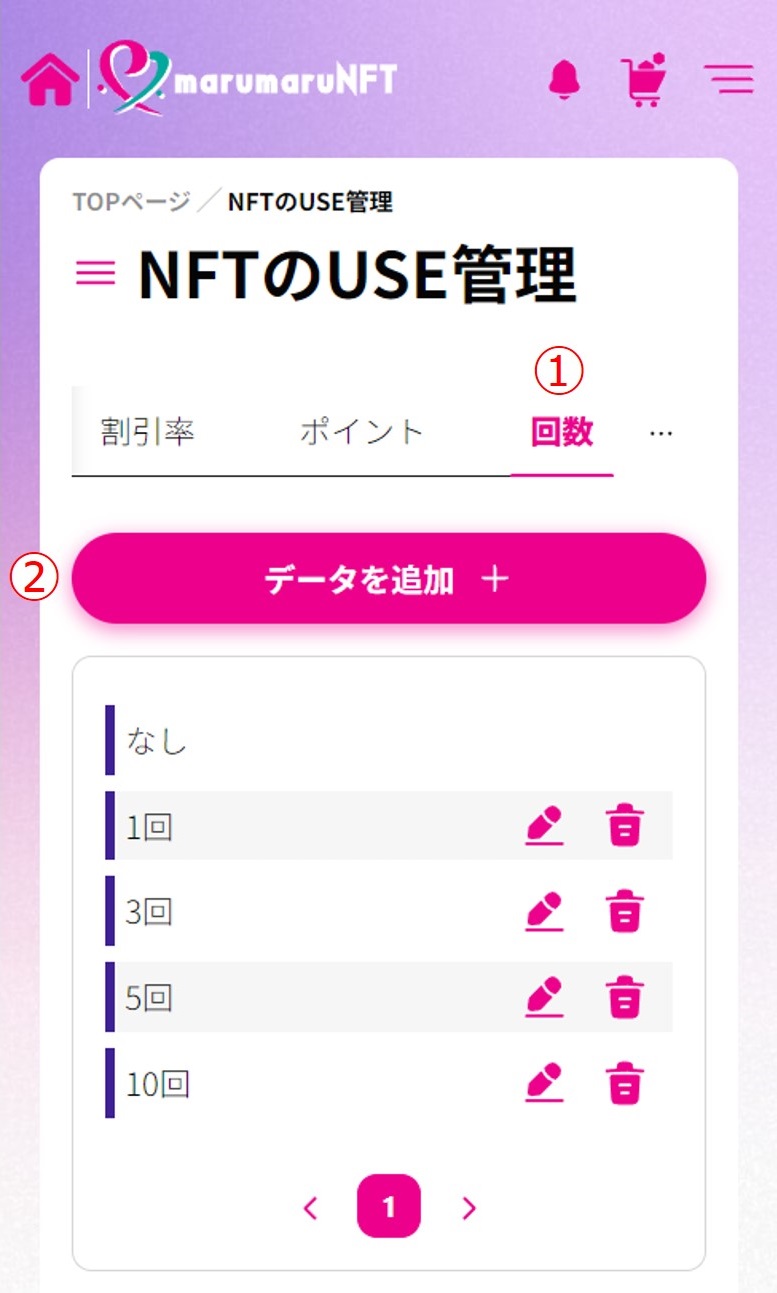The height and width of the screenshot is (1293, 777).
Task: Select the 回数 tab
Action: click(562, 432)
